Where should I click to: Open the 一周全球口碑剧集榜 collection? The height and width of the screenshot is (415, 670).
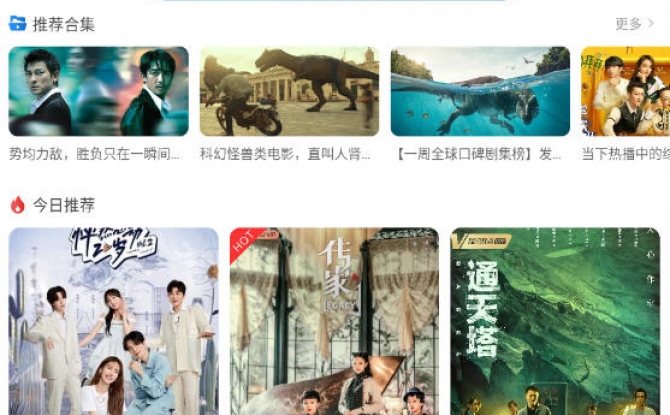(480, 91)
